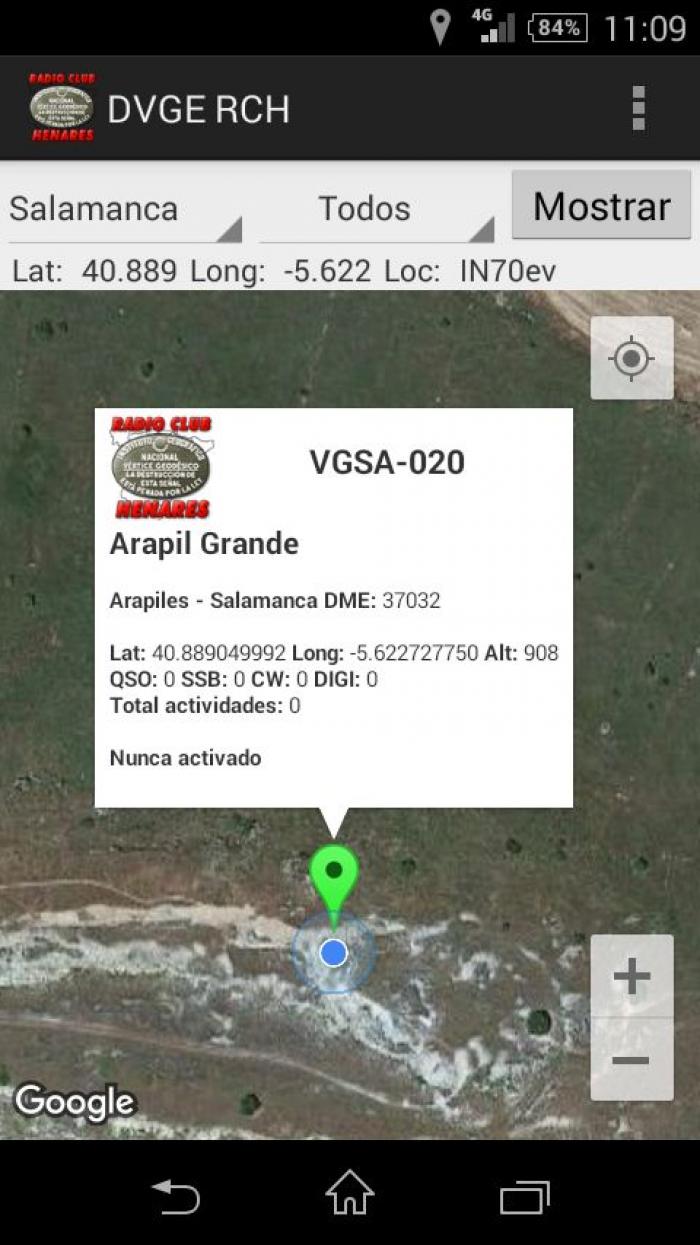Zoom out on the map
The image size is (700, 1245).
click(x=631, y=1059)
